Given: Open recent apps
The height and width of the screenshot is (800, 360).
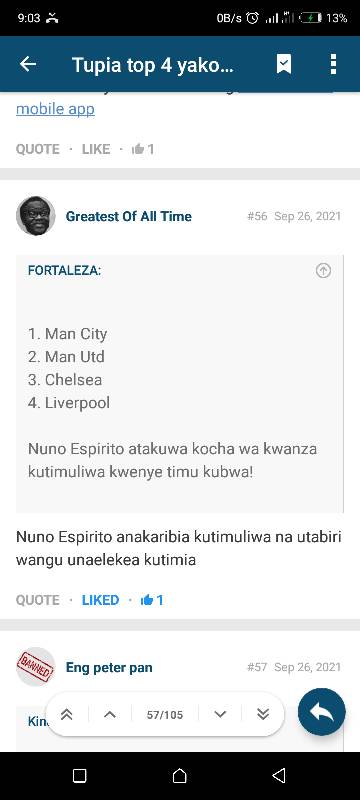Looking at the screenshot, I should tap(80, 776).
